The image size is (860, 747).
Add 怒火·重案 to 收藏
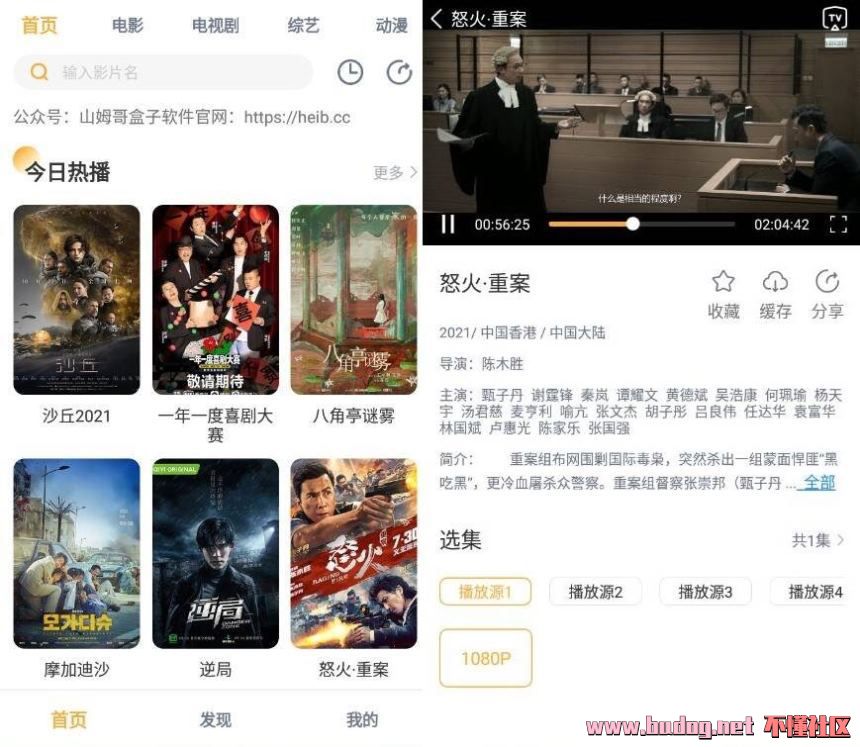tap(723, 294)
